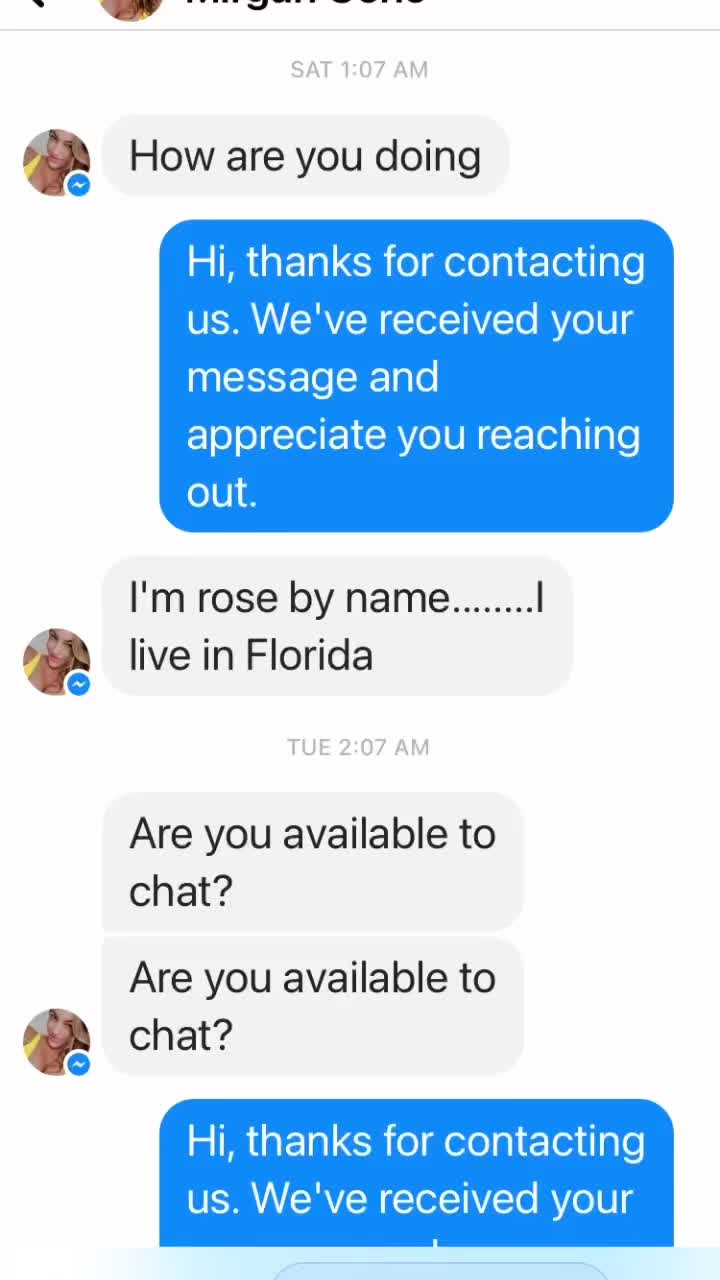Image resolution: width=720 pixels, height=1280 pixels.
Task: Go back from this conversation
Action: pos(36,4)
